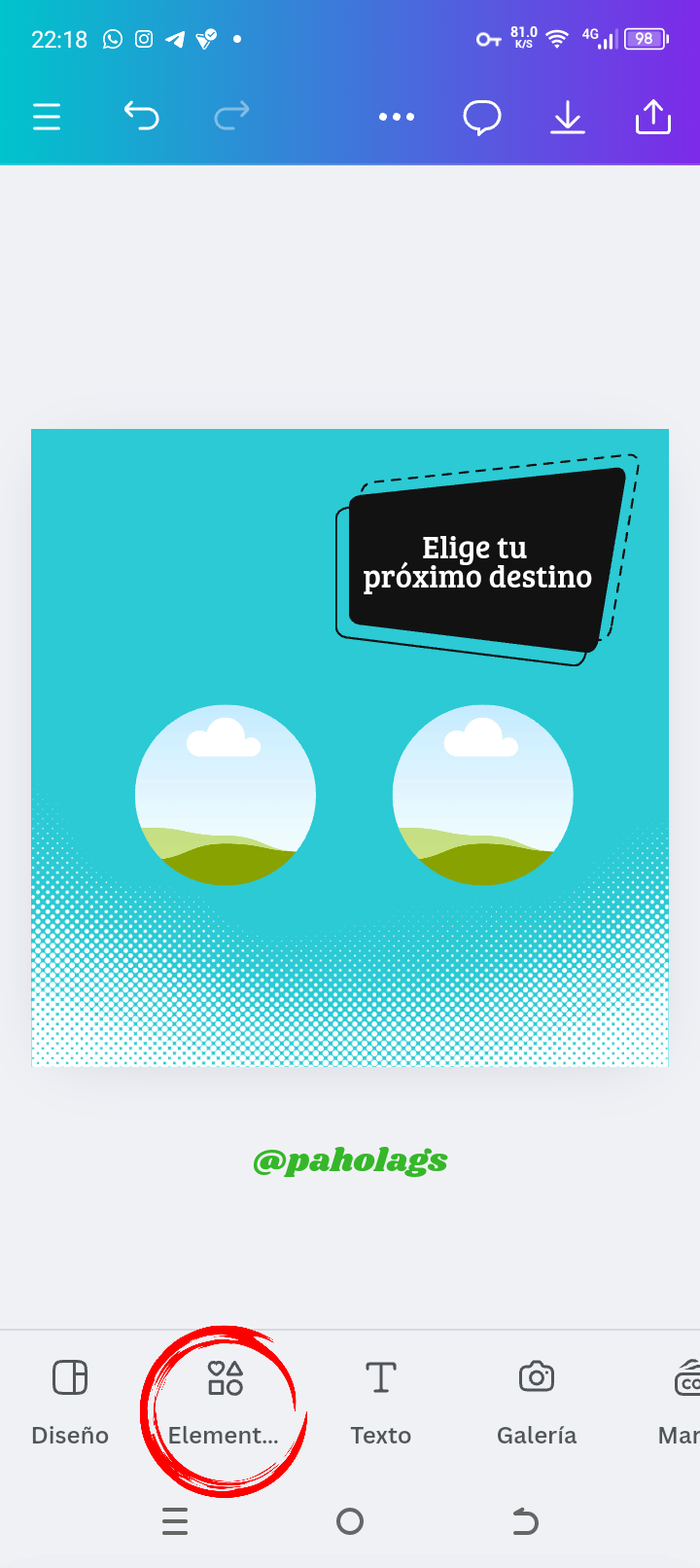Undo the last edit

pyautogui.click(x=141, y=117)
